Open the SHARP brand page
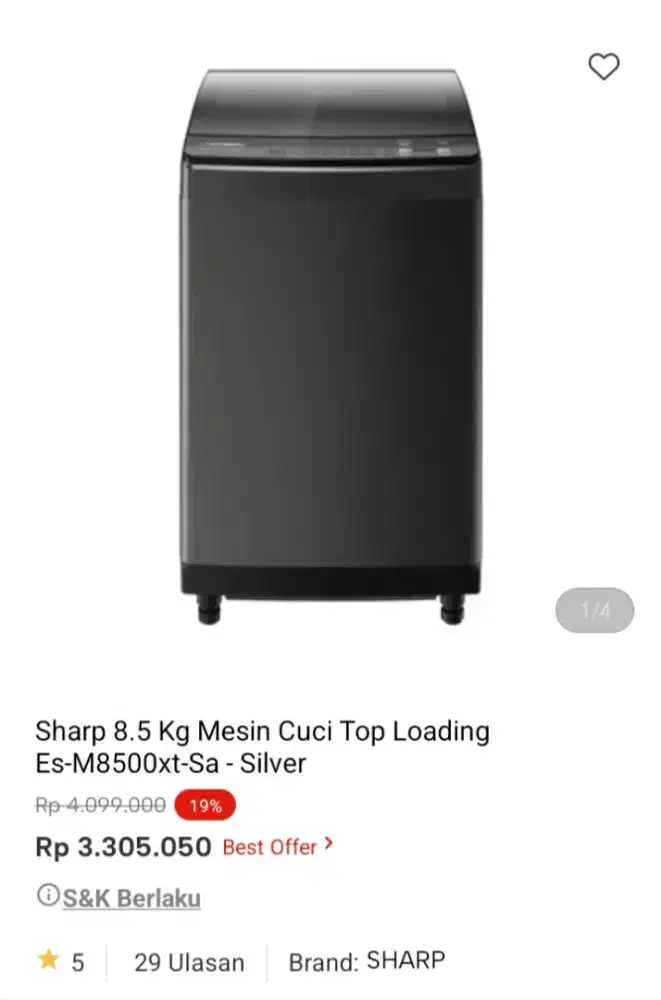 tap(405, 962)
